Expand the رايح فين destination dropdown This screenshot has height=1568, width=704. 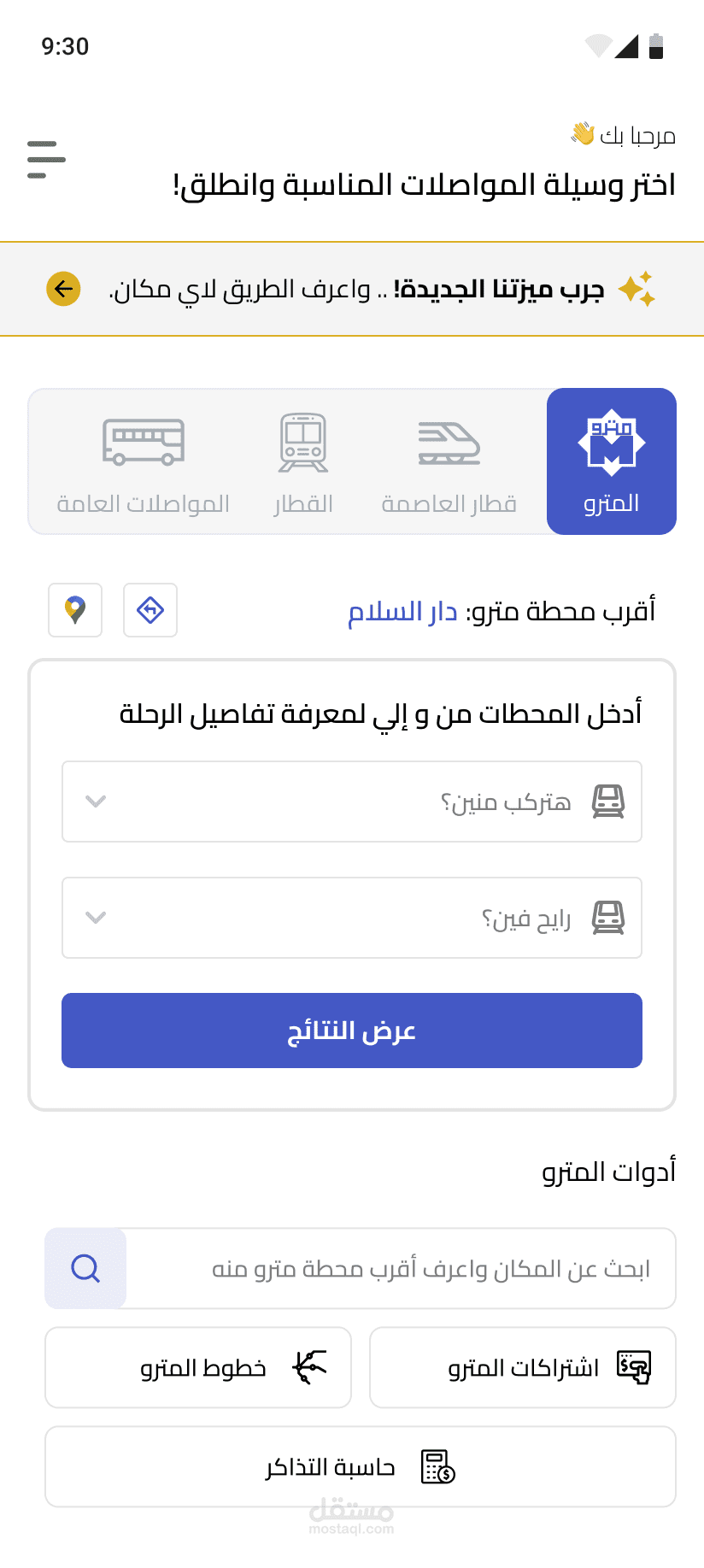pyautogui.click(x=352, y=918)
